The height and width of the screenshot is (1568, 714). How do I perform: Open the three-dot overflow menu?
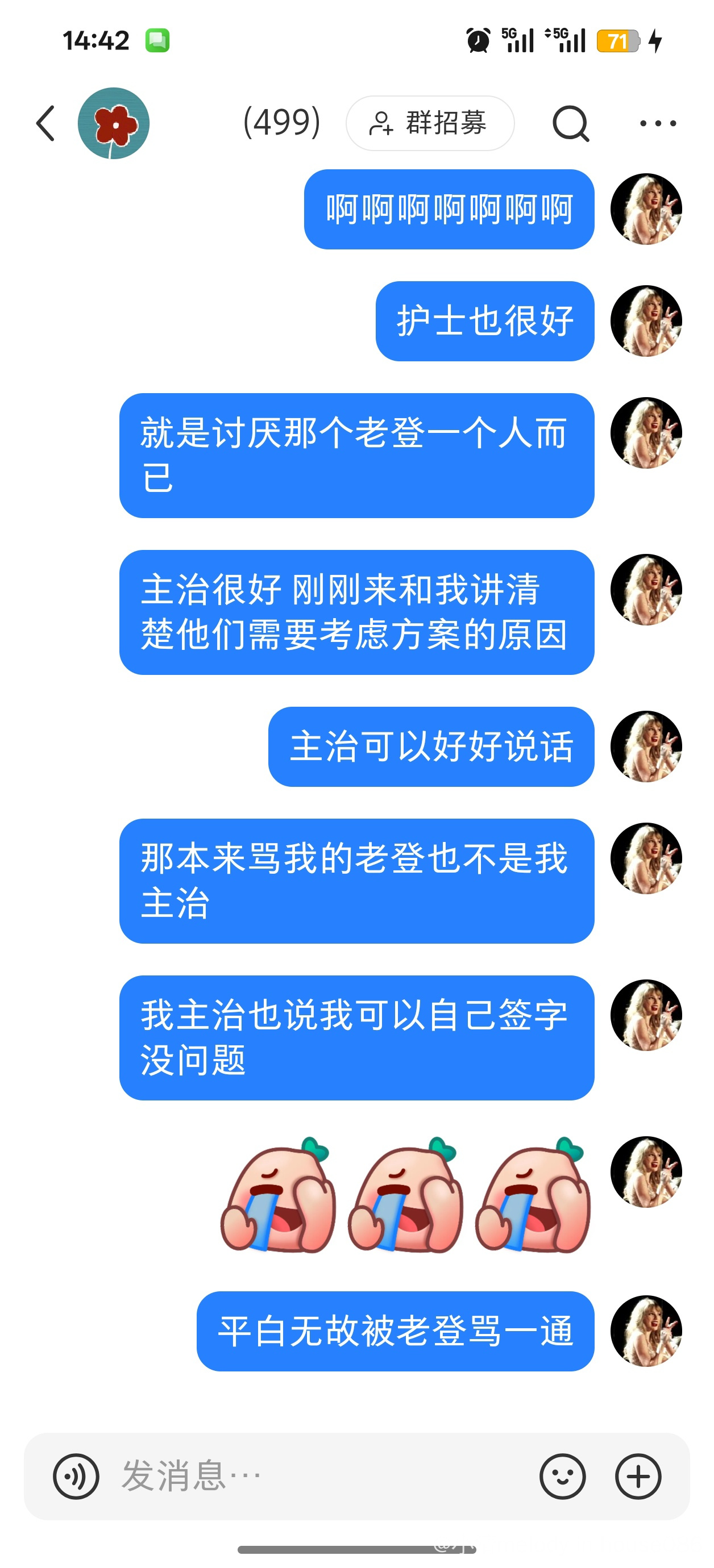click(658, 124)
